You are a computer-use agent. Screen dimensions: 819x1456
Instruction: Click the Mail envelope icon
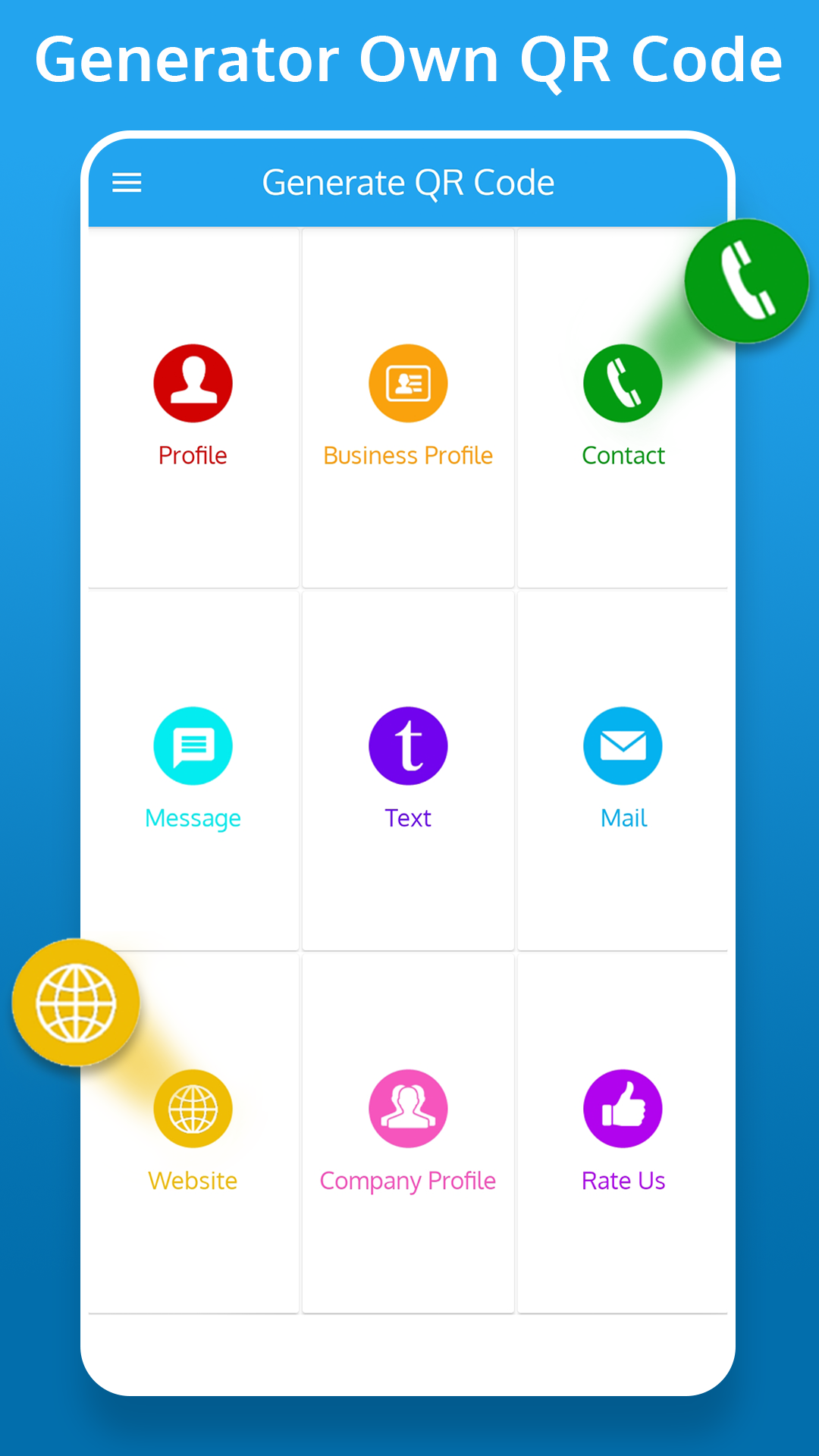coord(623,745)
